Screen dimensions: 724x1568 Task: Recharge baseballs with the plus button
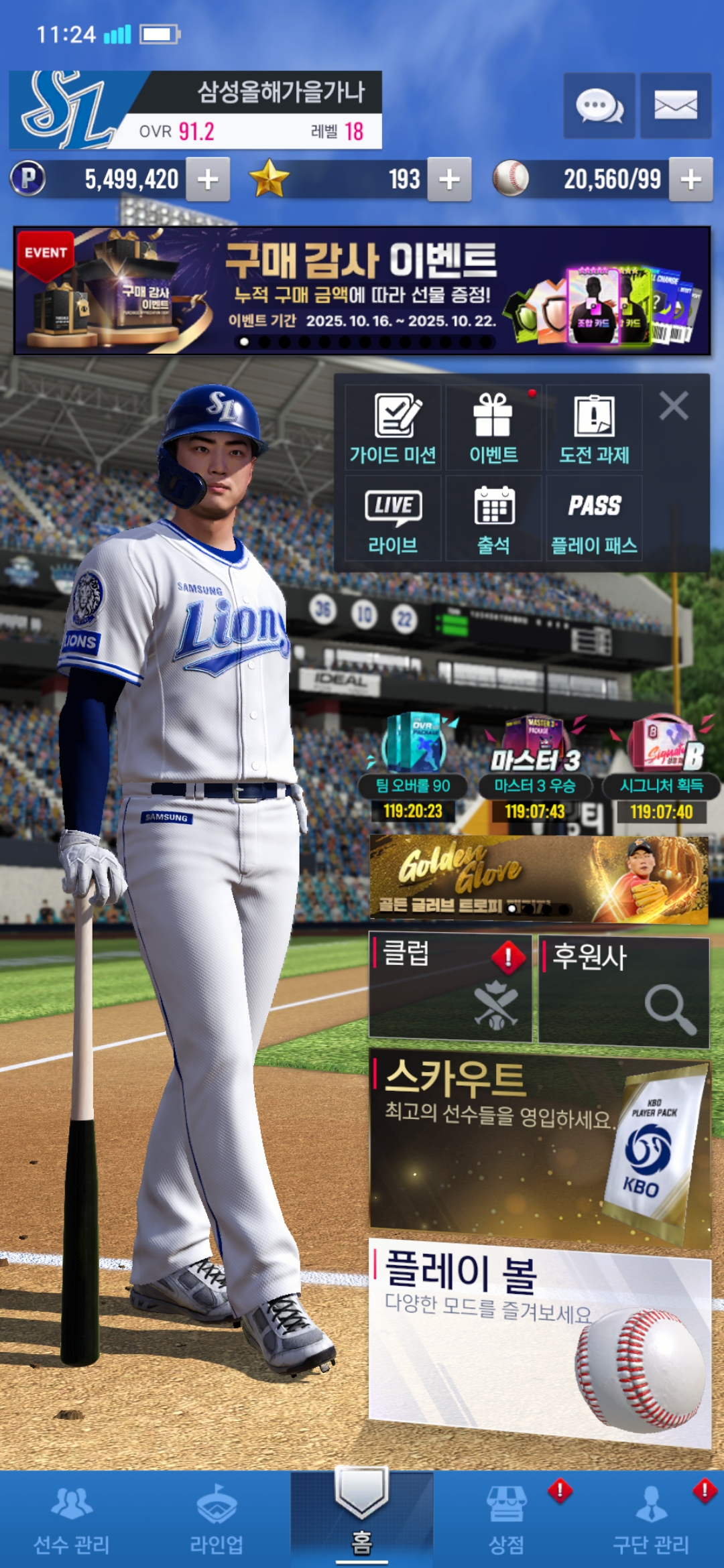[690, 179]
